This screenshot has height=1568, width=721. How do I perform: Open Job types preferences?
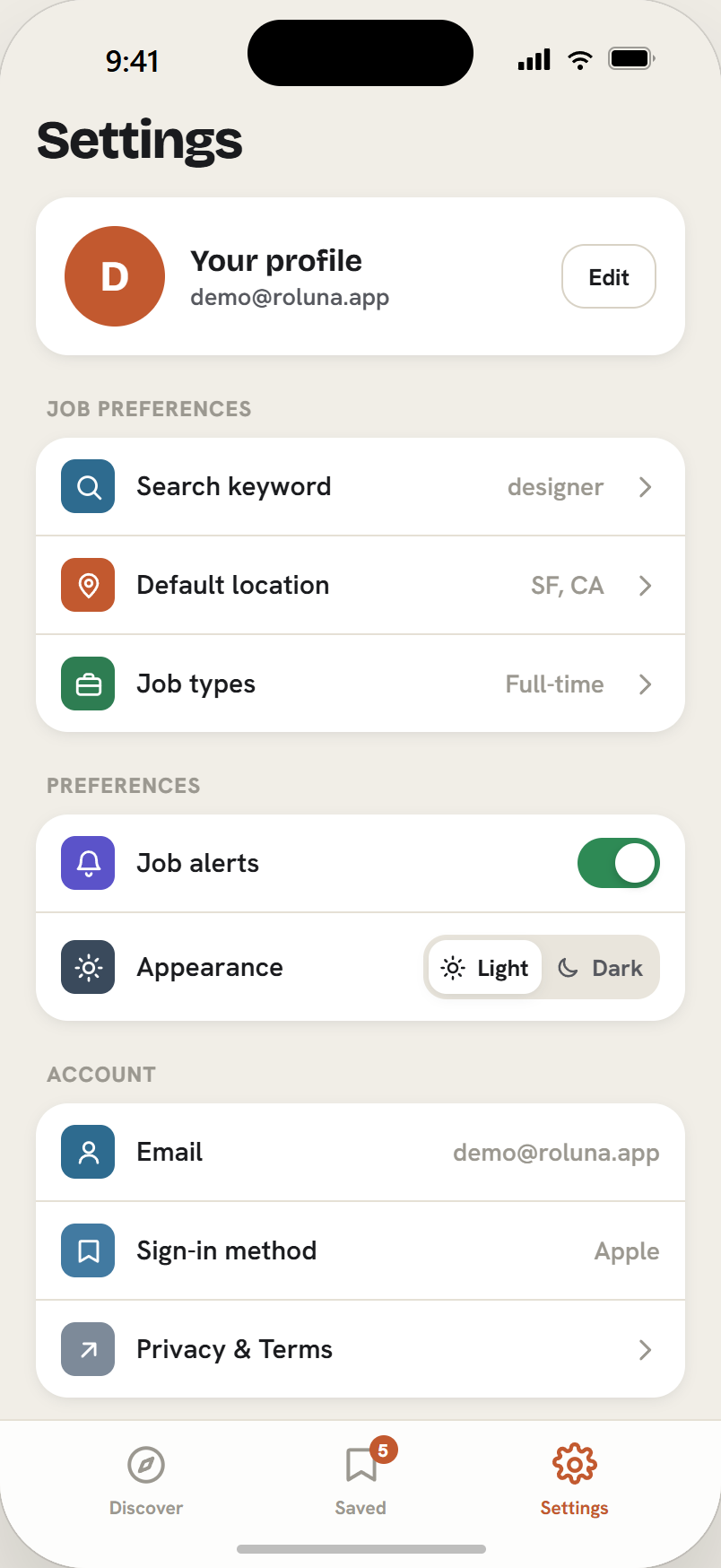[x=360, y=684]
